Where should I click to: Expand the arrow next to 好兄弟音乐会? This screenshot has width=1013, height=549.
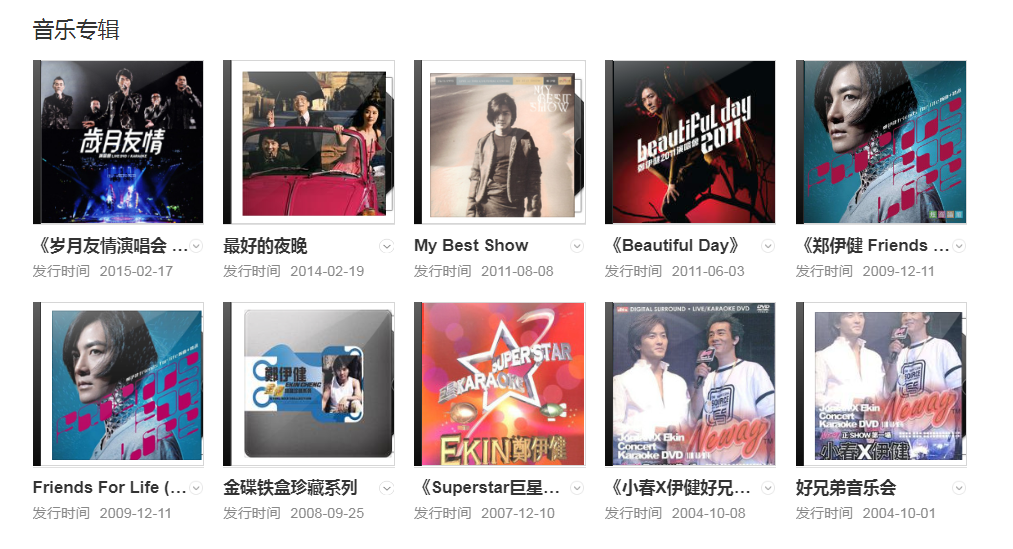point(959,488)
